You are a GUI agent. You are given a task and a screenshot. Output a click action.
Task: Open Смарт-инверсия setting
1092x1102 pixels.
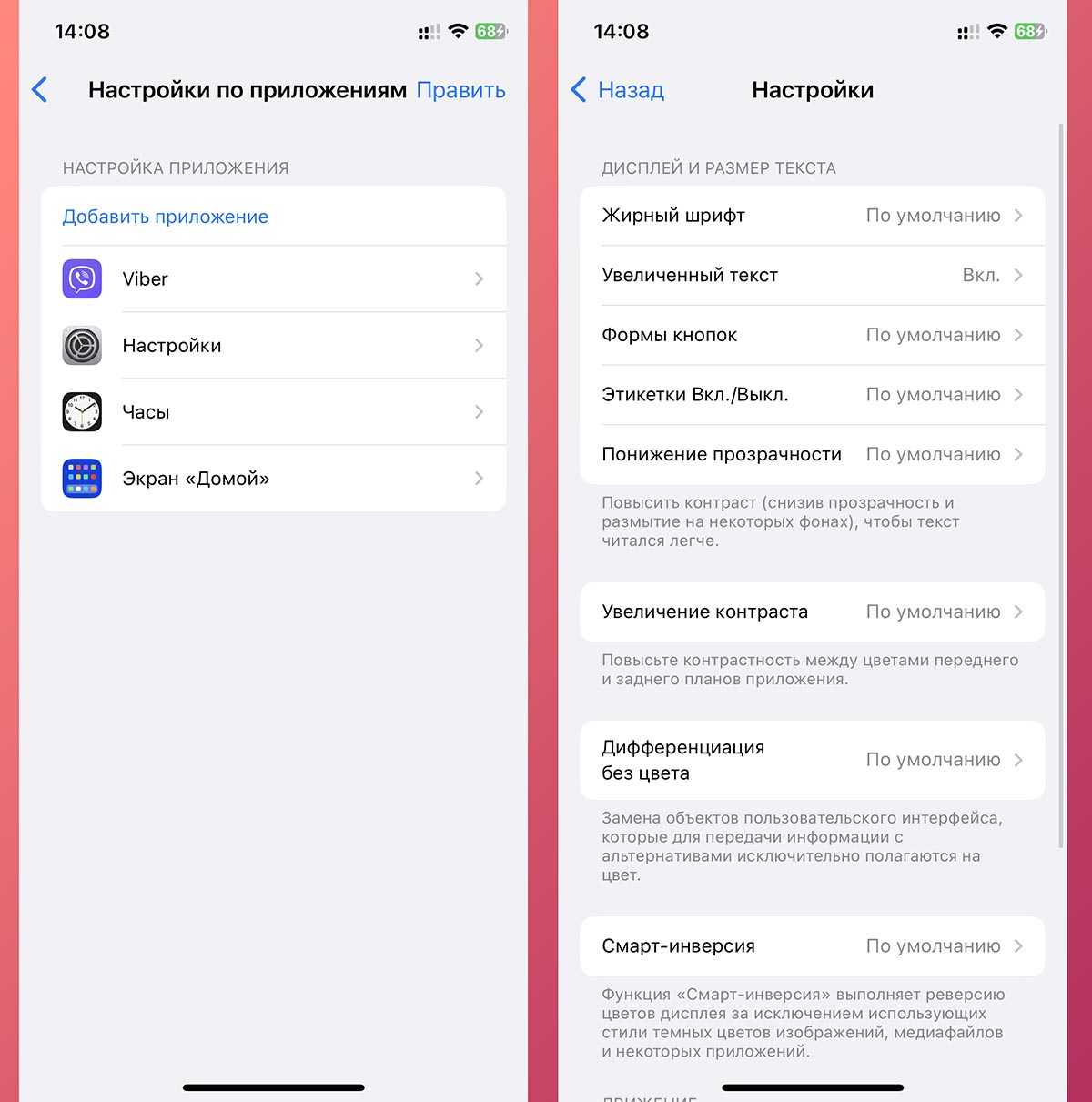pos(812,946)
